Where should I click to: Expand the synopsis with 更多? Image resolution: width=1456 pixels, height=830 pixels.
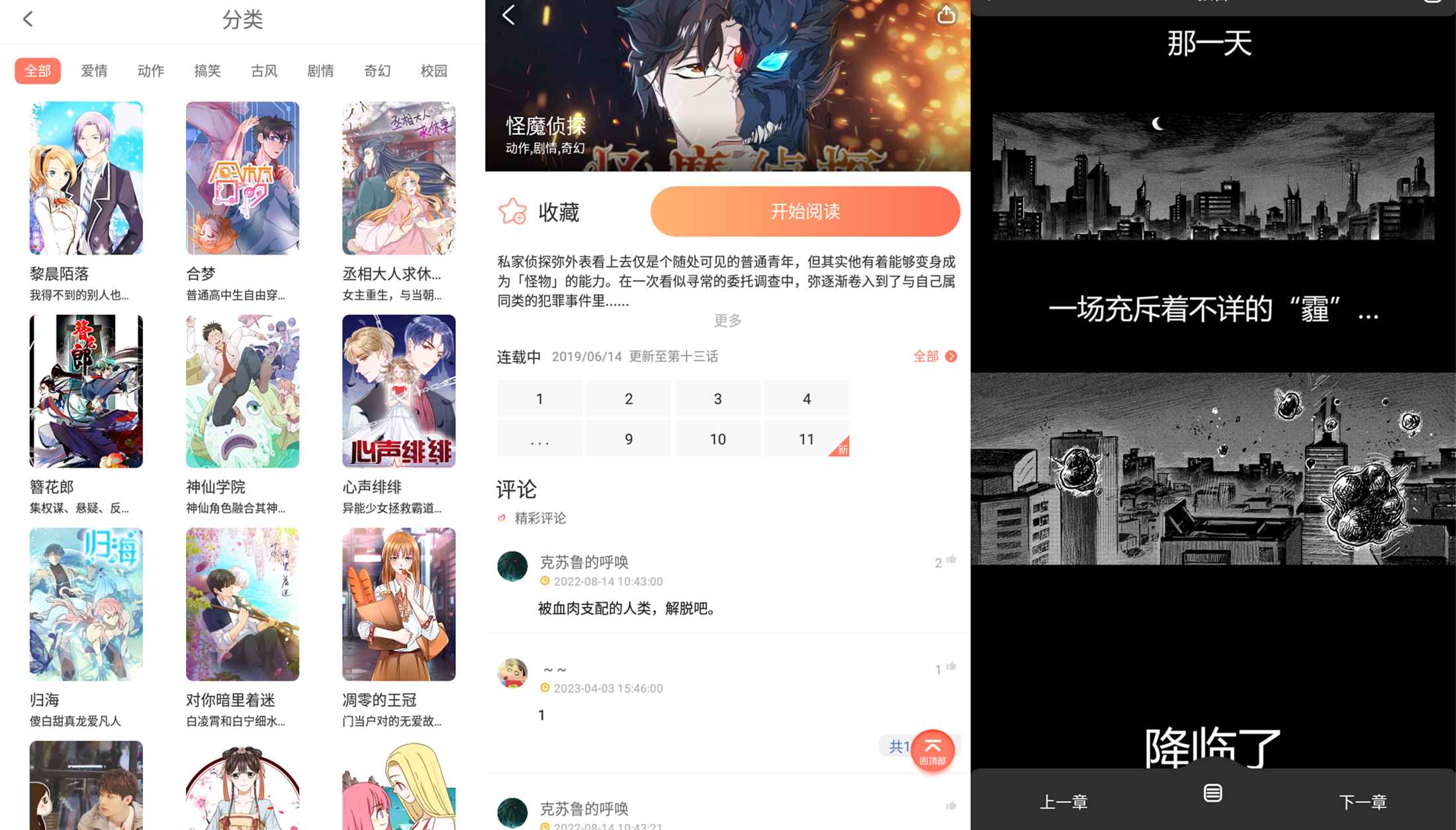click(727, 321)
